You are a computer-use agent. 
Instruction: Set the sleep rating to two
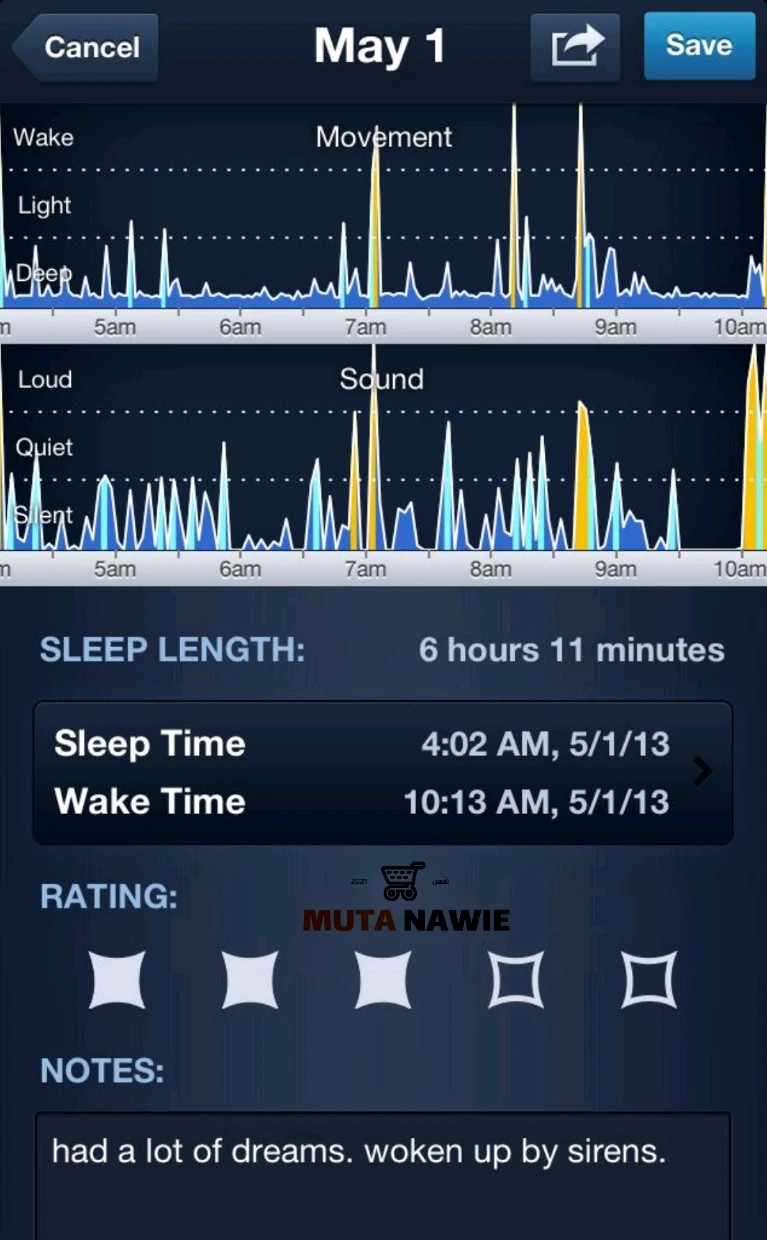[x=250, y=979]
